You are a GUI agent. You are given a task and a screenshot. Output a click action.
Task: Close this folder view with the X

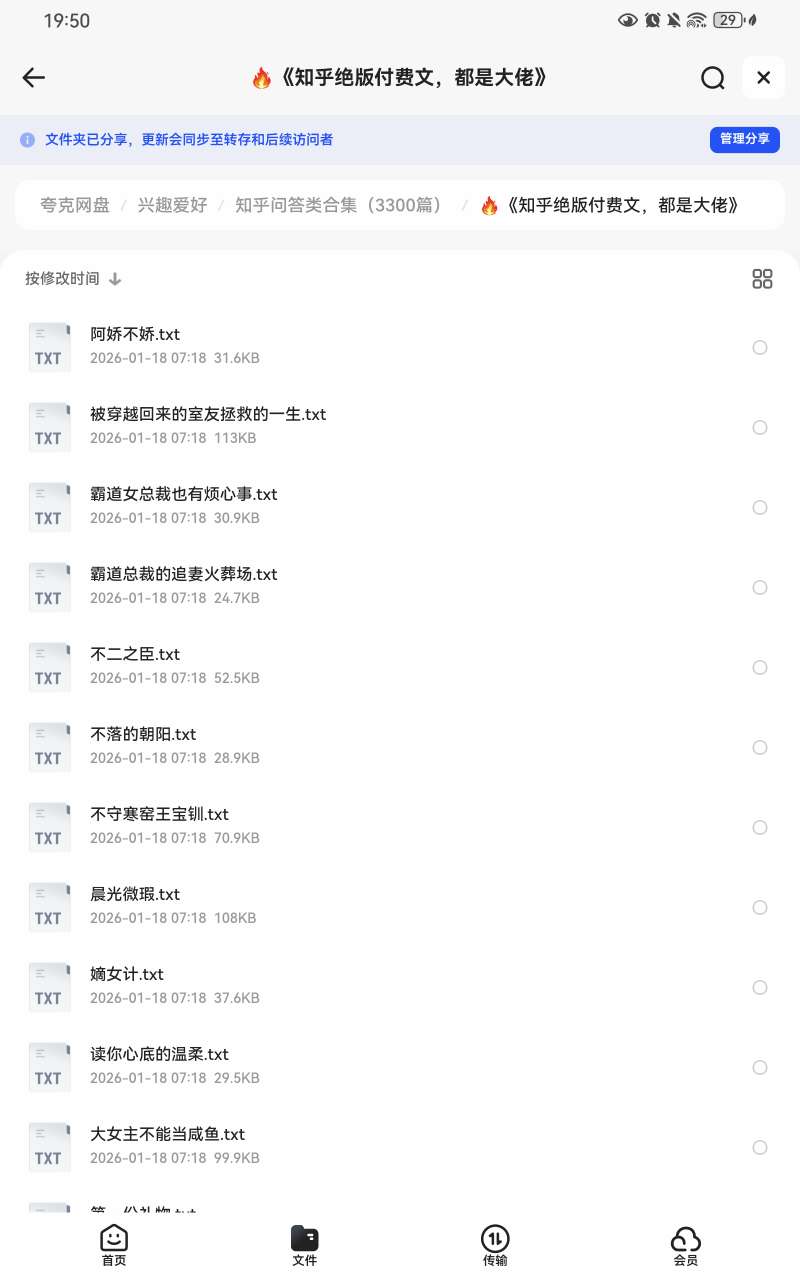click(763, 78)
